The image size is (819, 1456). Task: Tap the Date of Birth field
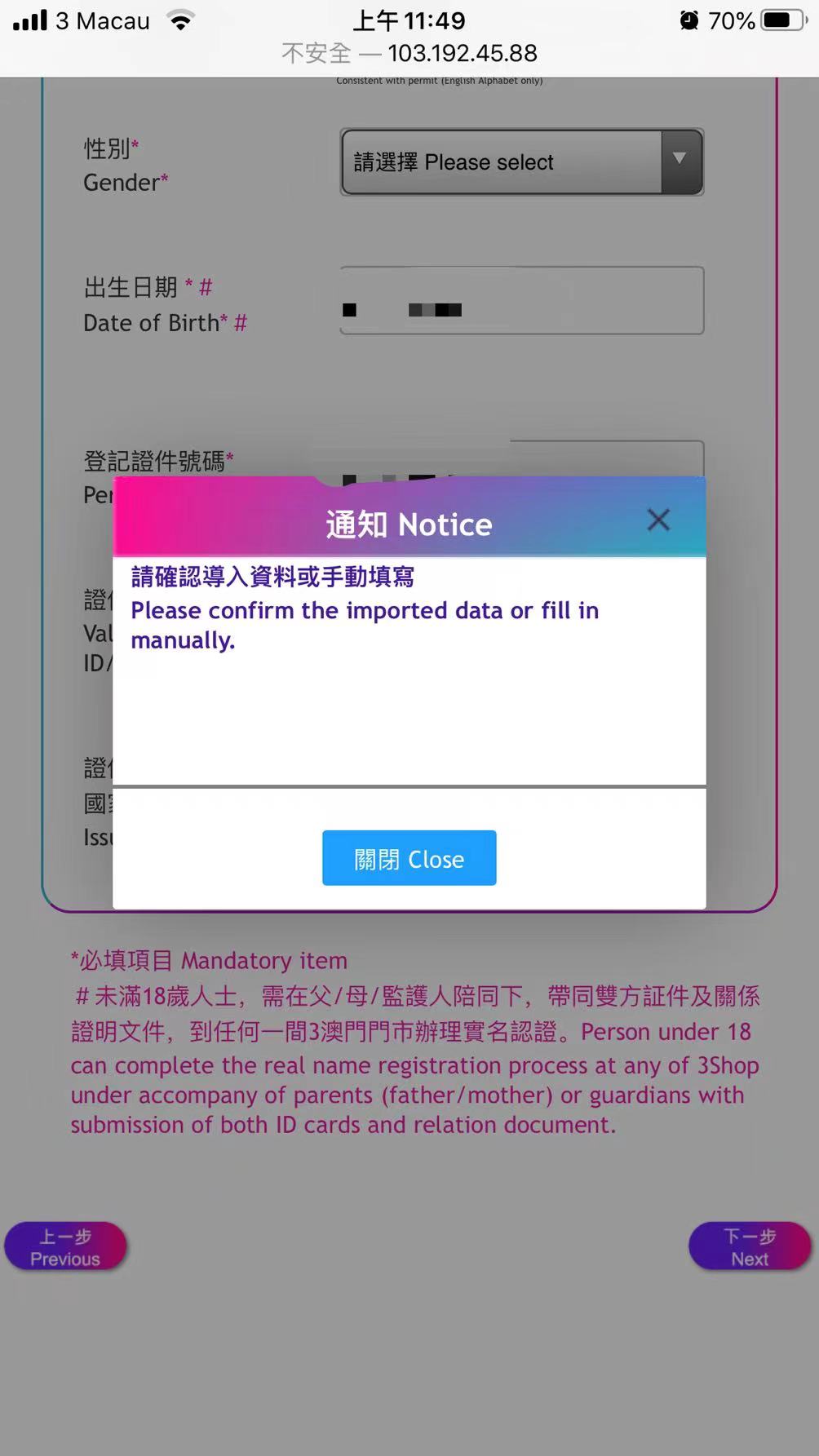(x=521, y=300)
